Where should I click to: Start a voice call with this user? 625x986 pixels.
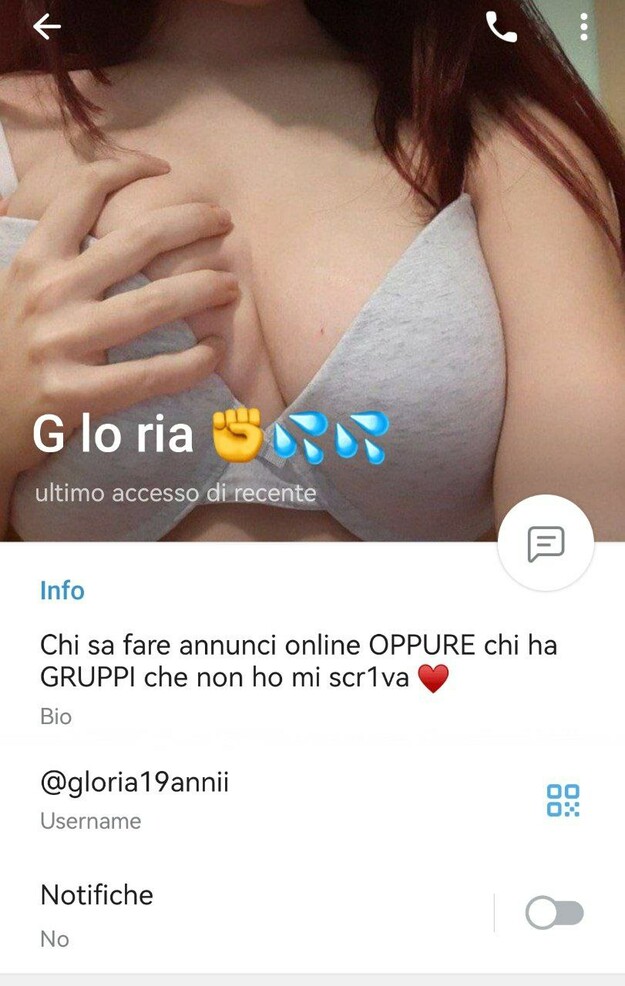501,28
